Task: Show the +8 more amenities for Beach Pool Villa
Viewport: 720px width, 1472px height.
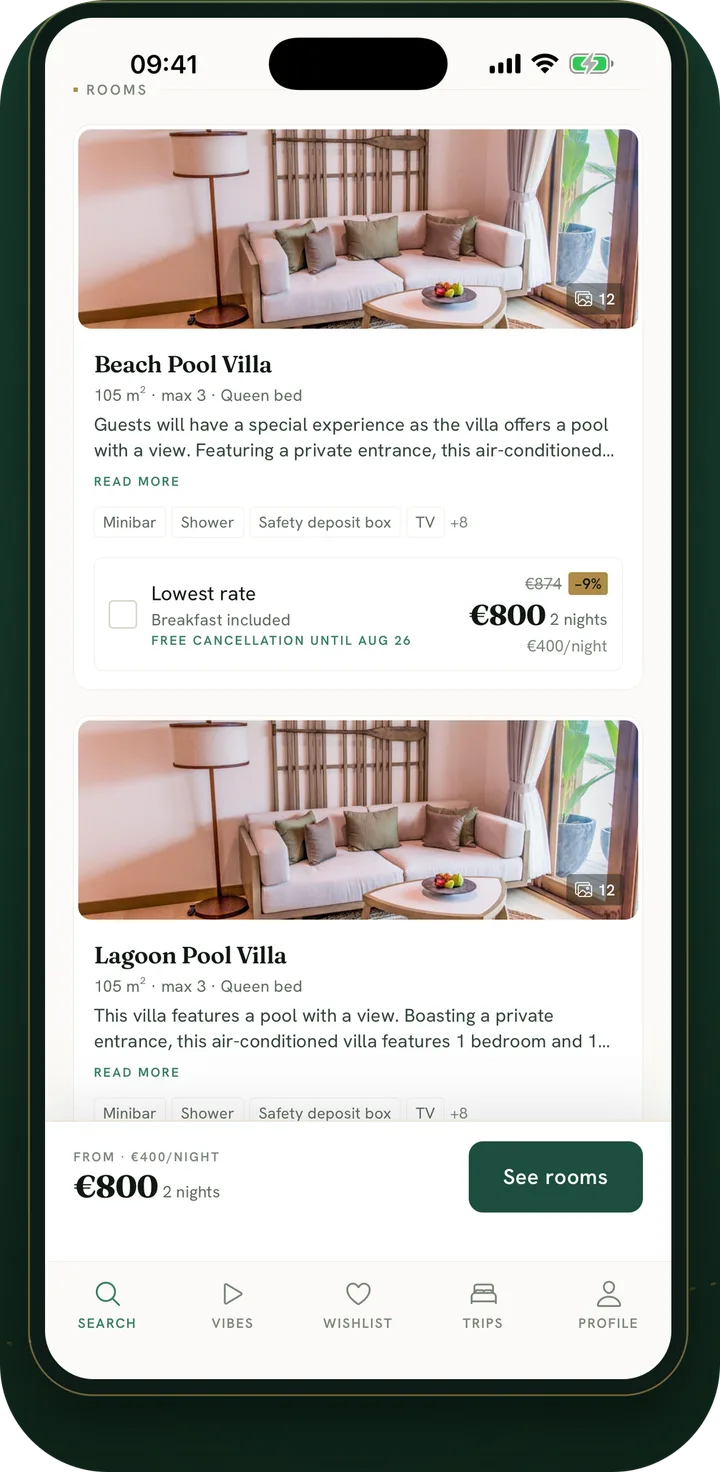Action: [x=459, y=522]
